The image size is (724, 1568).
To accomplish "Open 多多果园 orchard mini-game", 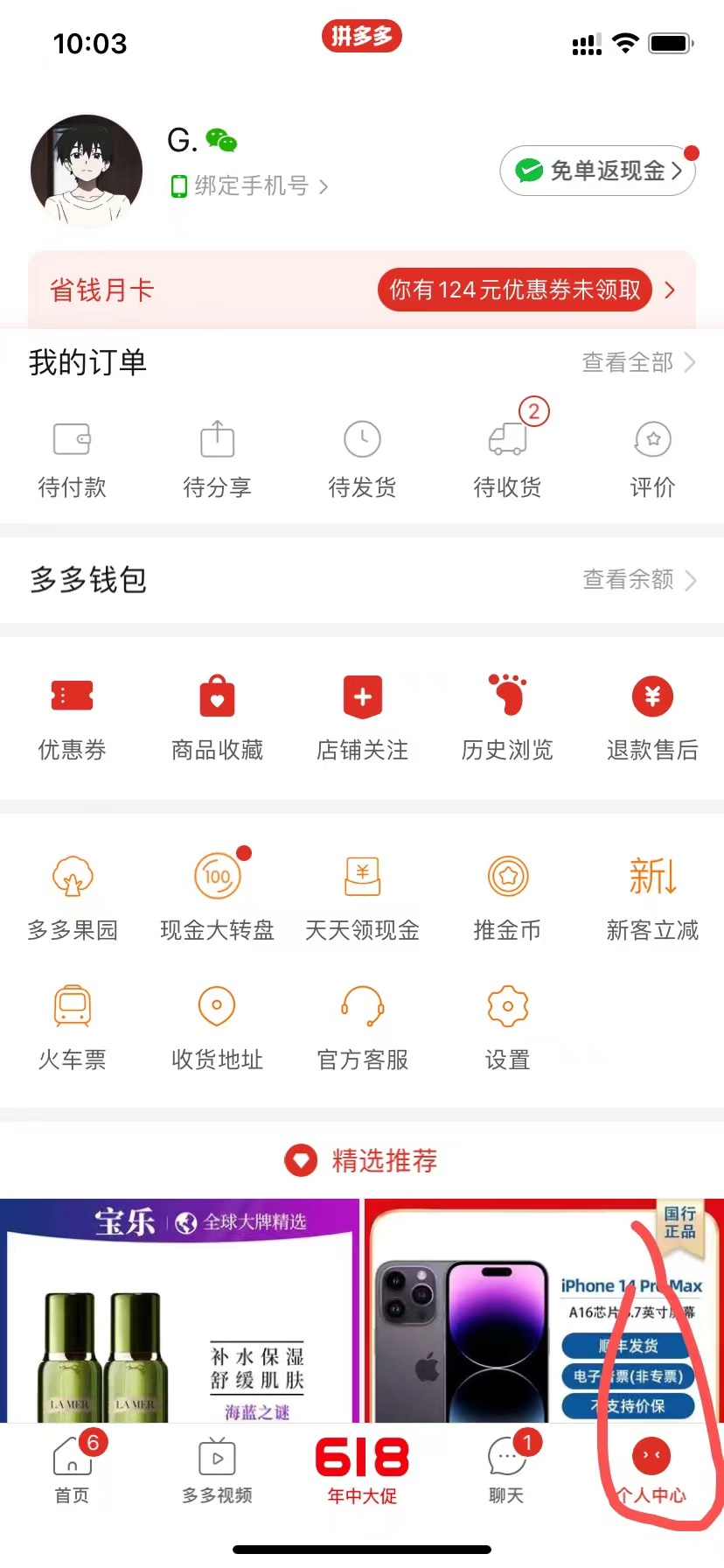I will click(73, 897).
